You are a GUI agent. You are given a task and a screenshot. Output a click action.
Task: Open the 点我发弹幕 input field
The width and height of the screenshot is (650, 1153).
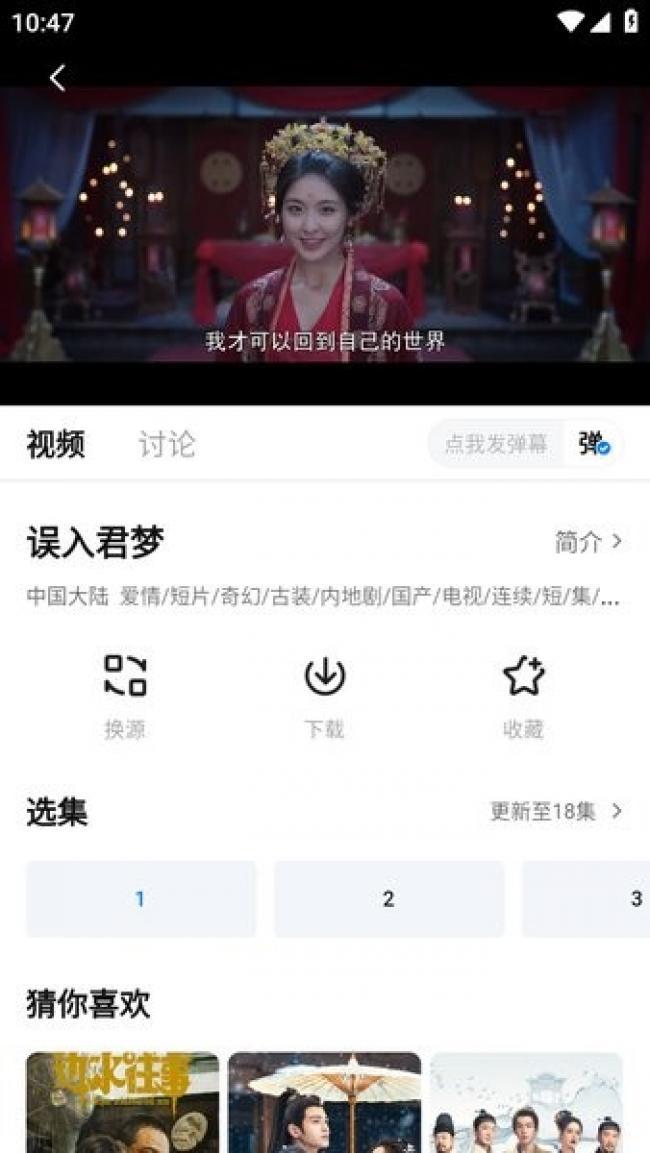tap(496, 444)
